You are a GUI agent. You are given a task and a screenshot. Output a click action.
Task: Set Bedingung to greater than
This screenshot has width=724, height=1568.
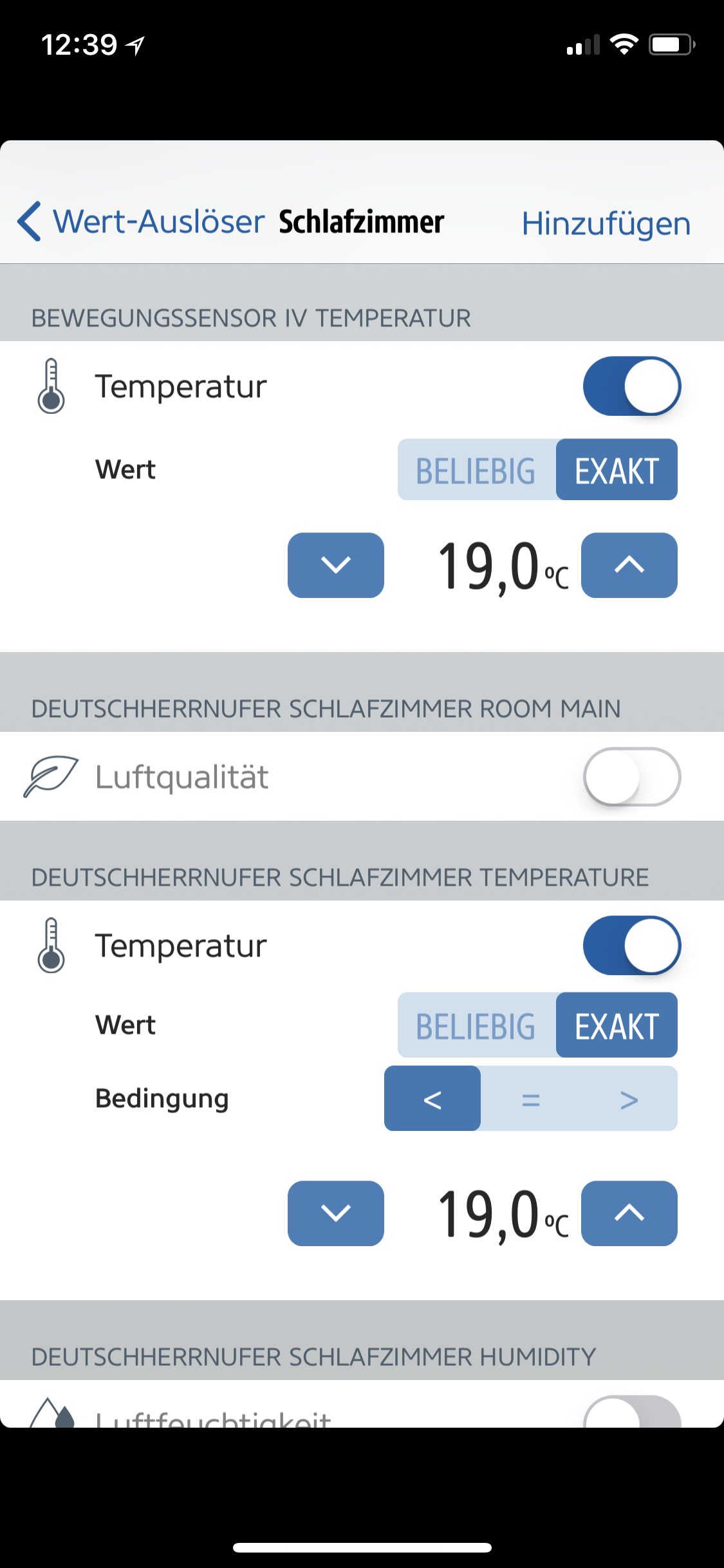tap(629, 1099)
